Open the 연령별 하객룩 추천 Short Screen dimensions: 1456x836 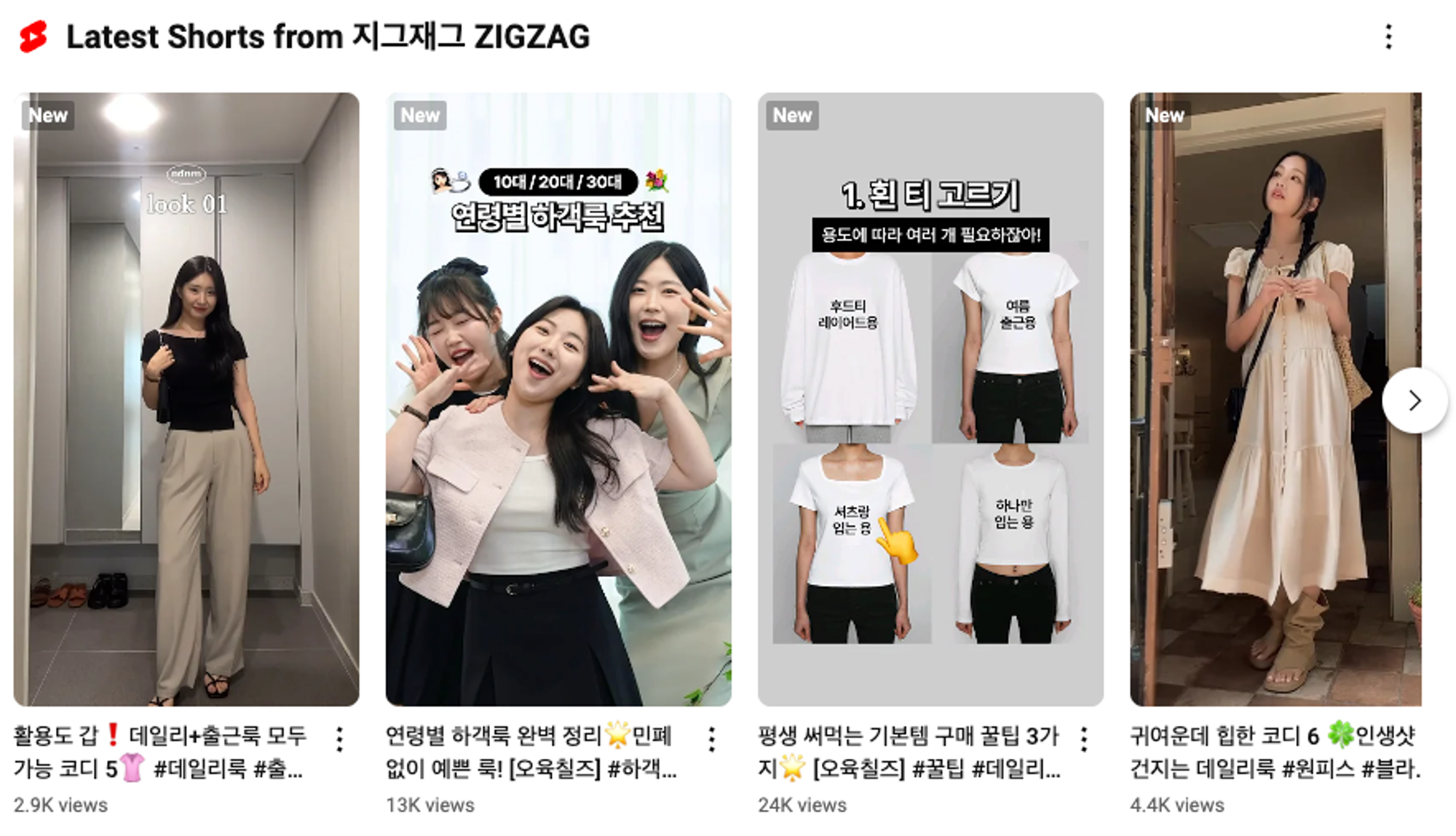(558, 399)
